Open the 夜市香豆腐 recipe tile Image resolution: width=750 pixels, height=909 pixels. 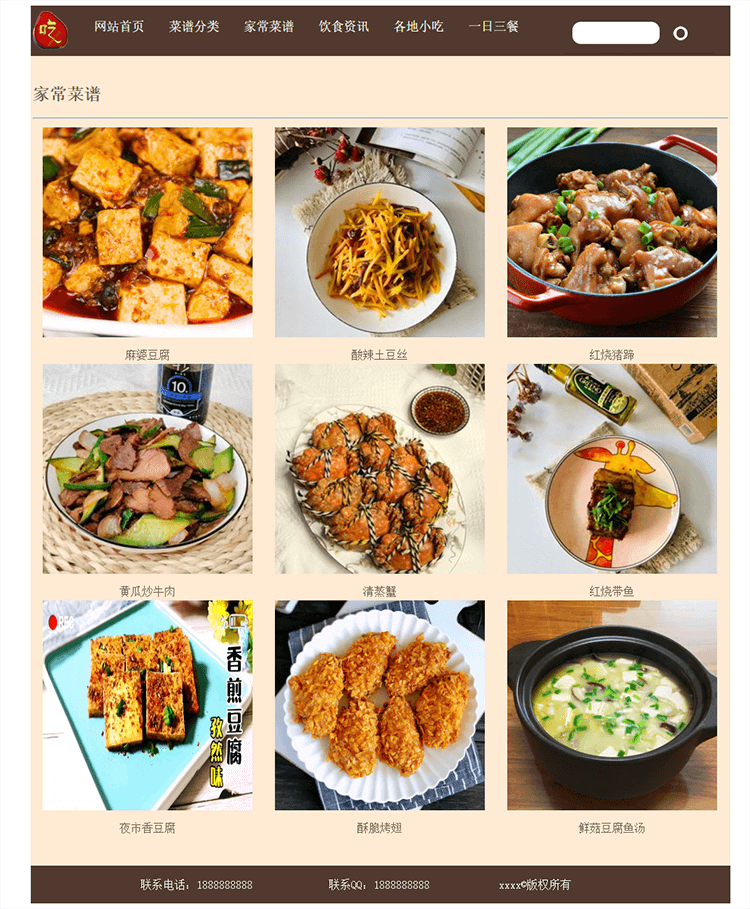[x=147, y=705]
